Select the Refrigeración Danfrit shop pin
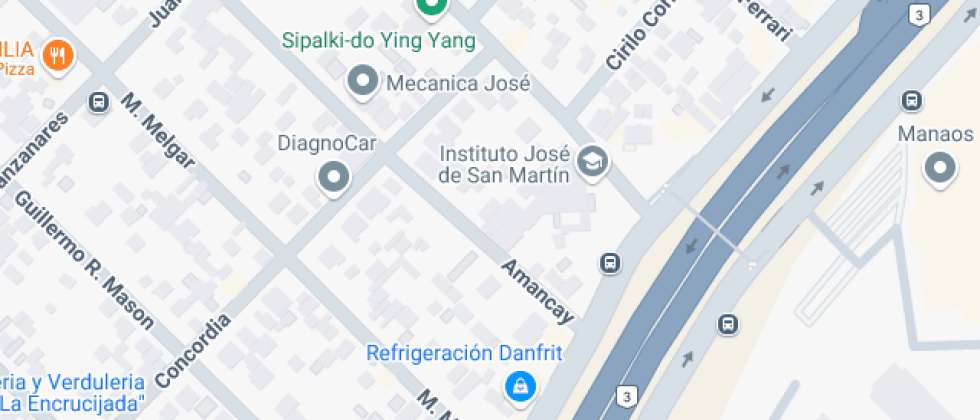Image resolution: width=980 pixels, height=420 pixels. (519, 385)
